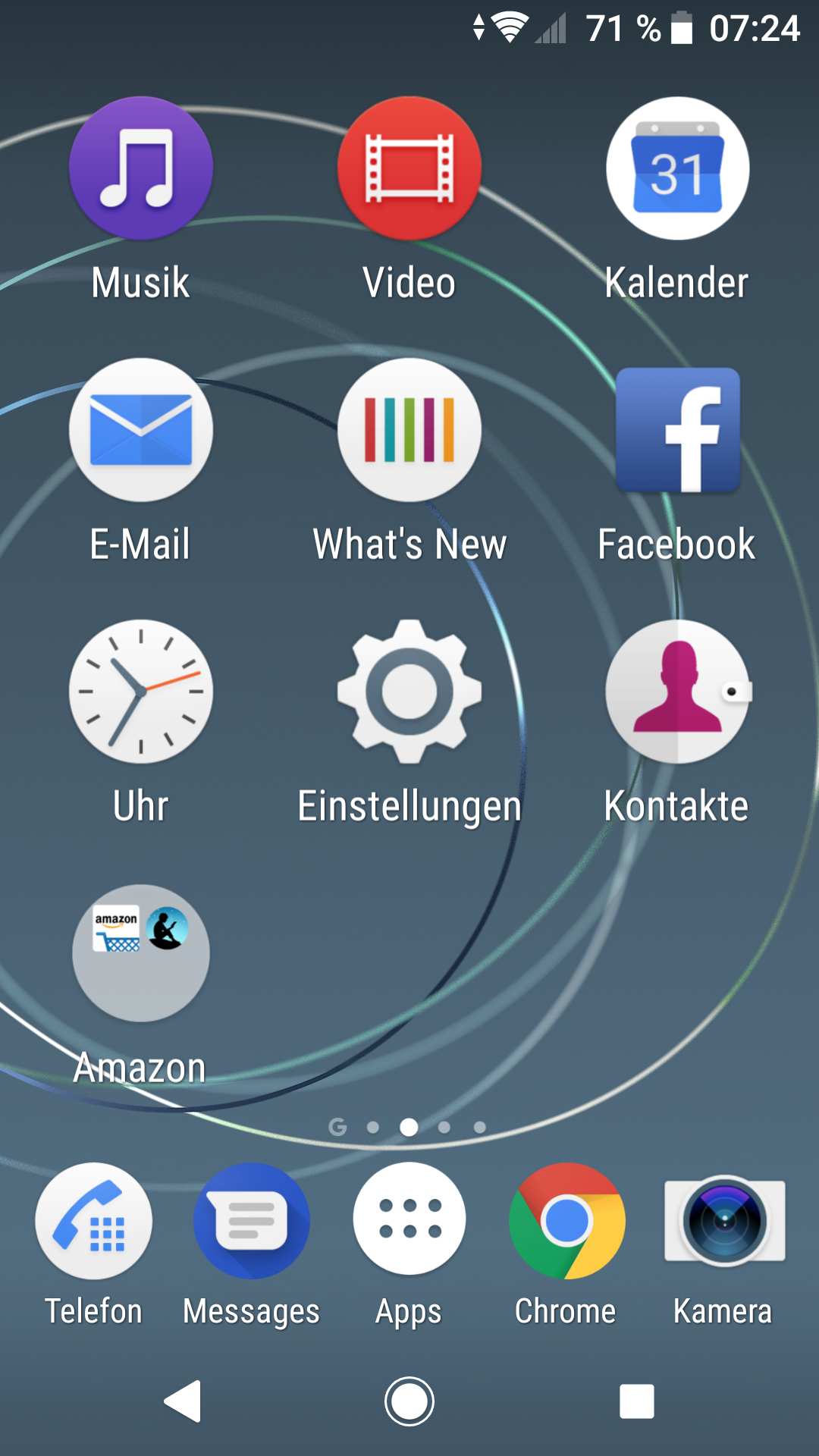Launch the Video app
The height and width of the screenshot is (1456, 819).
pyautogui.click(x=409, y=168)
